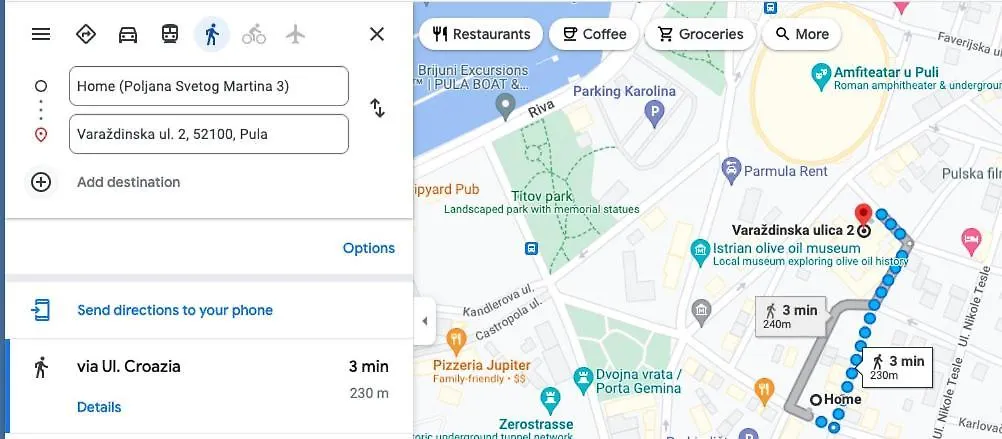Reverse starting point and destination

[378, 108]
